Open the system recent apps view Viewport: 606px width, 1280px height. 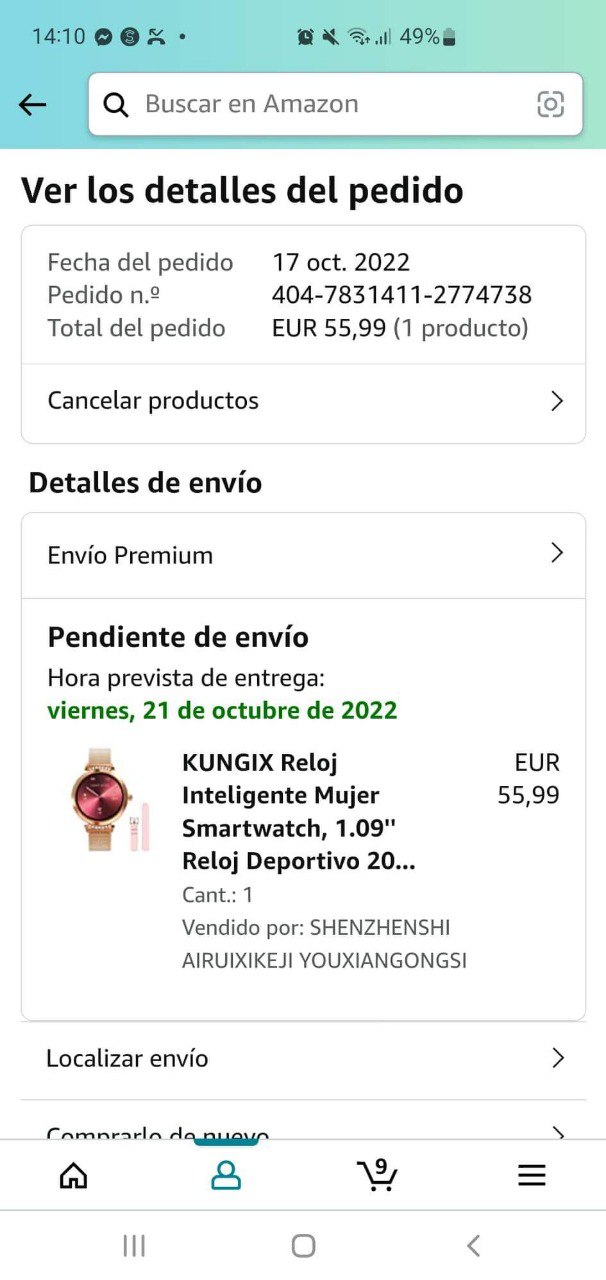pos(133,1245)
